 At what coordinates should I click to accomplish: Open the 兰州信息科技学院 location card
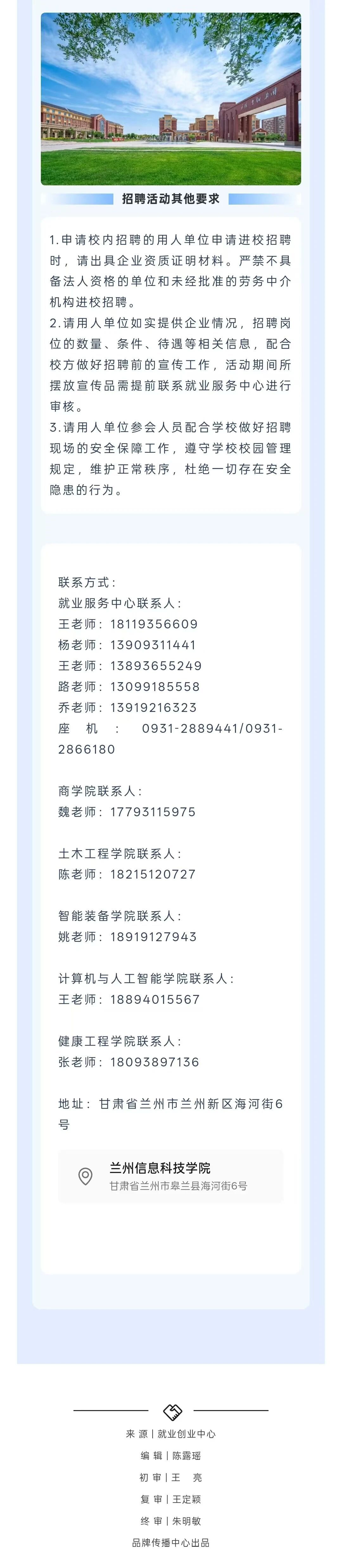coord(171,1176)
